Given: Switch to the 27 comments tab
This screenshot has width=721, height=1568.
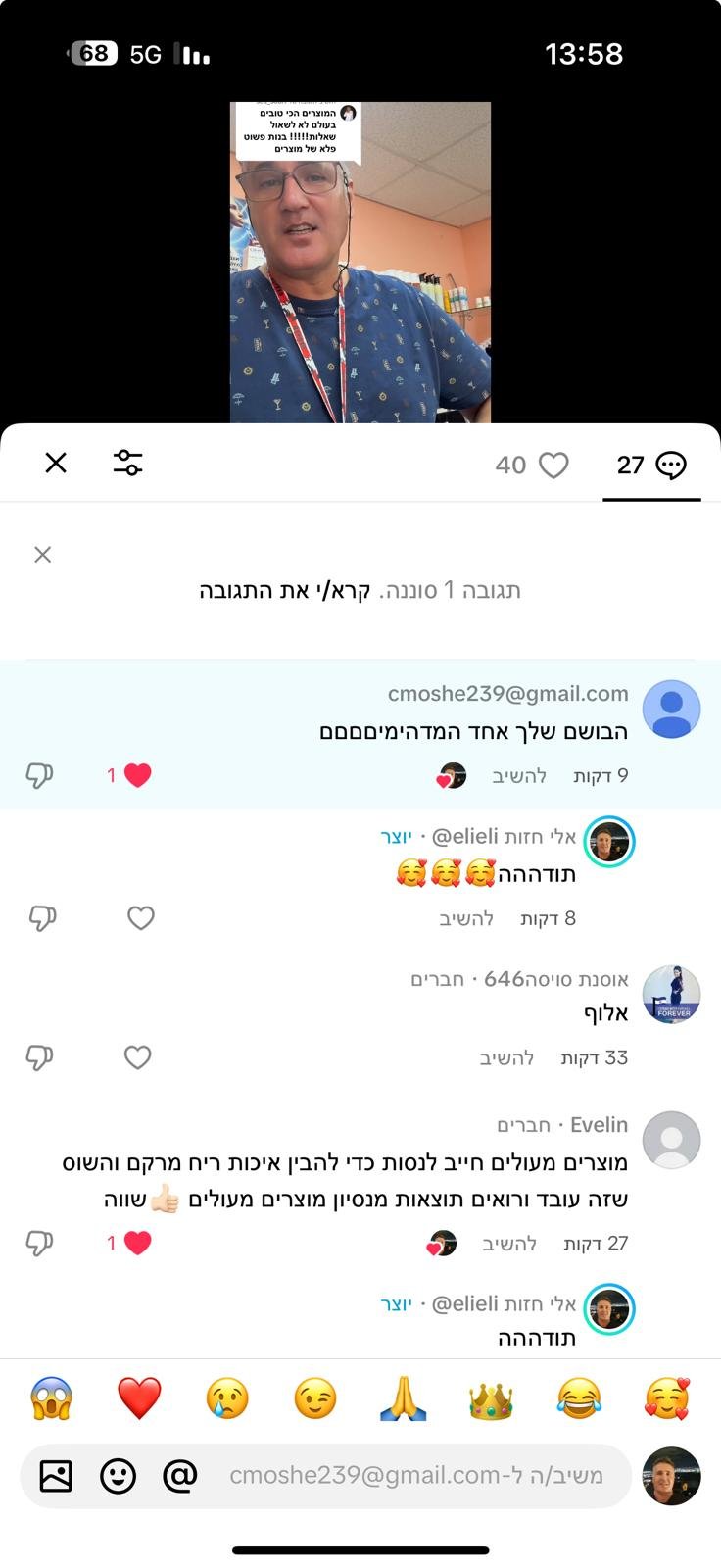Looking at the screenshot, I should [651, 465].
